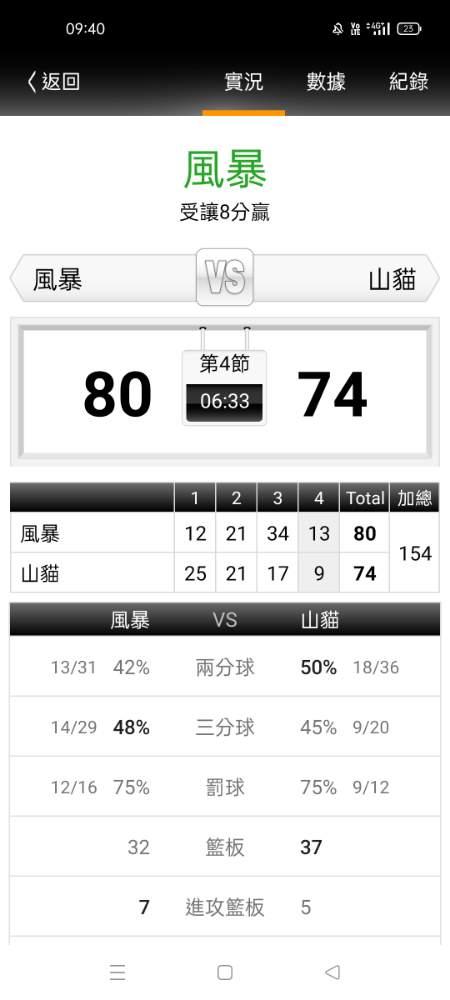Open recent apps from navigation bar
This screenshot has height=1000, width=450.
point(117,972)
